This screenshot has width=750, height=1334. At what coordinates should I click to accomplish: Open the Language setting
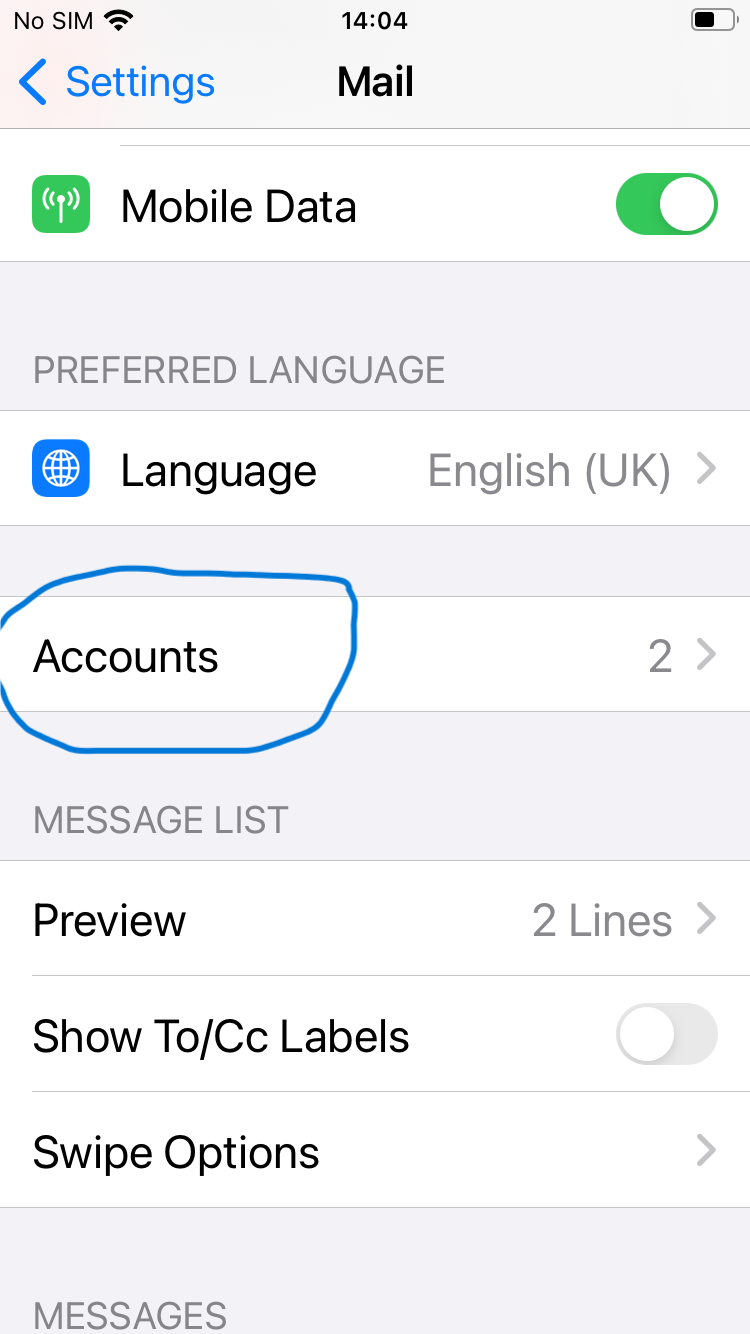tap(375, 469)
